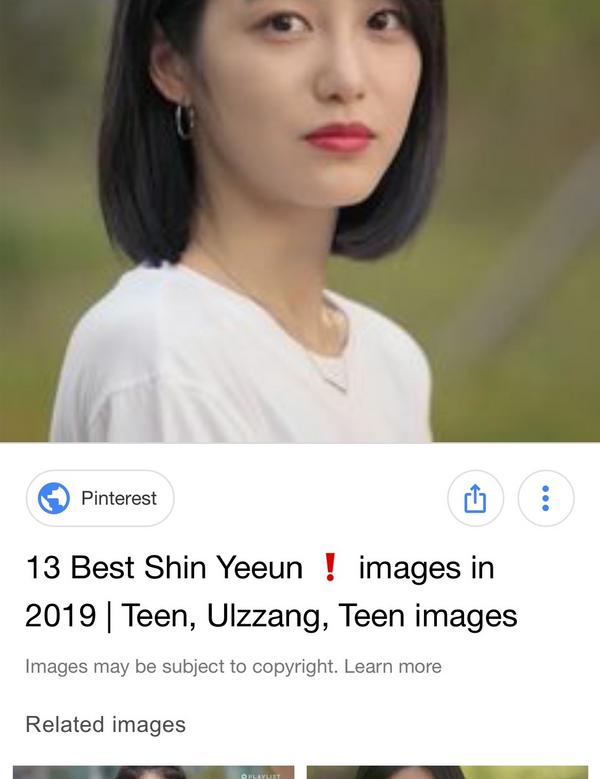Image resolution: width=600 pixels, height=779 pixels.
Task: Open the second related image thumbnail
Action: click(x=447, y=771)
